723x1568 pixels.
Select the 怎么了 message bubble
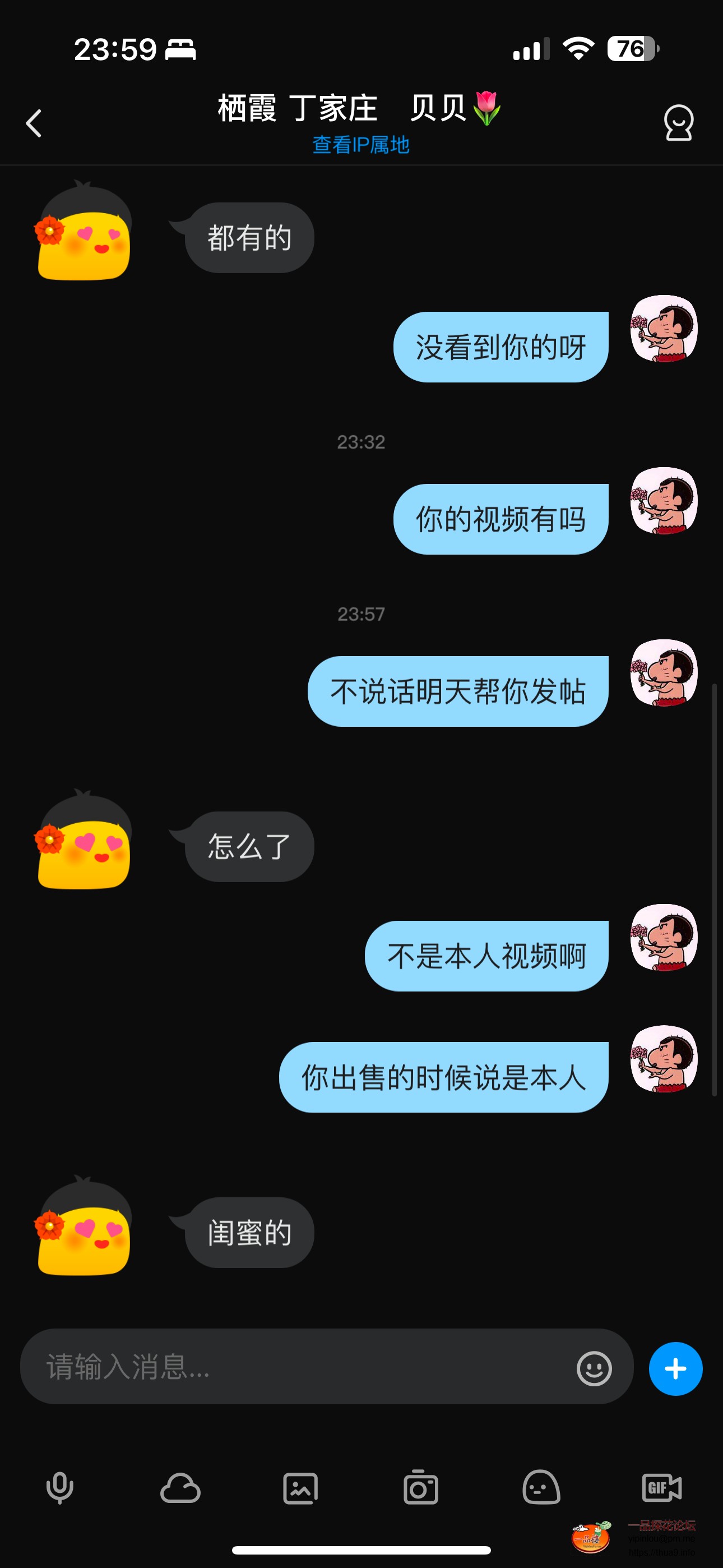[x=248, y=846]
